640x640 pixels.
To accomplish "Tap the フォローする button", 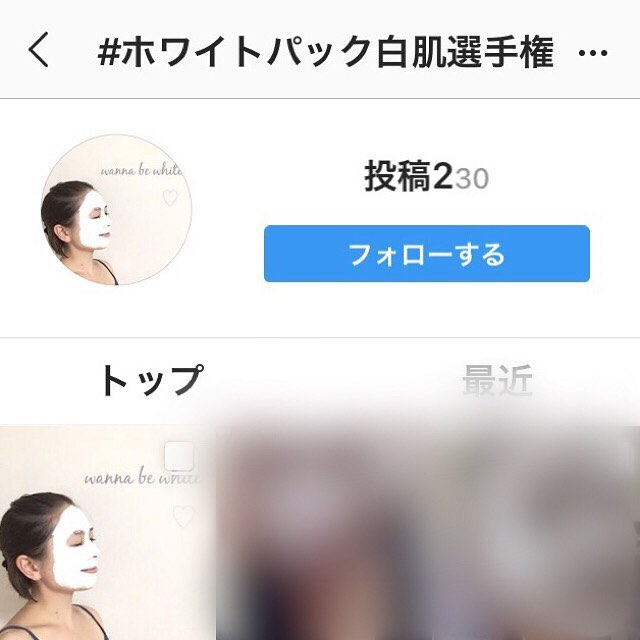I will click(x=427, y=254).
